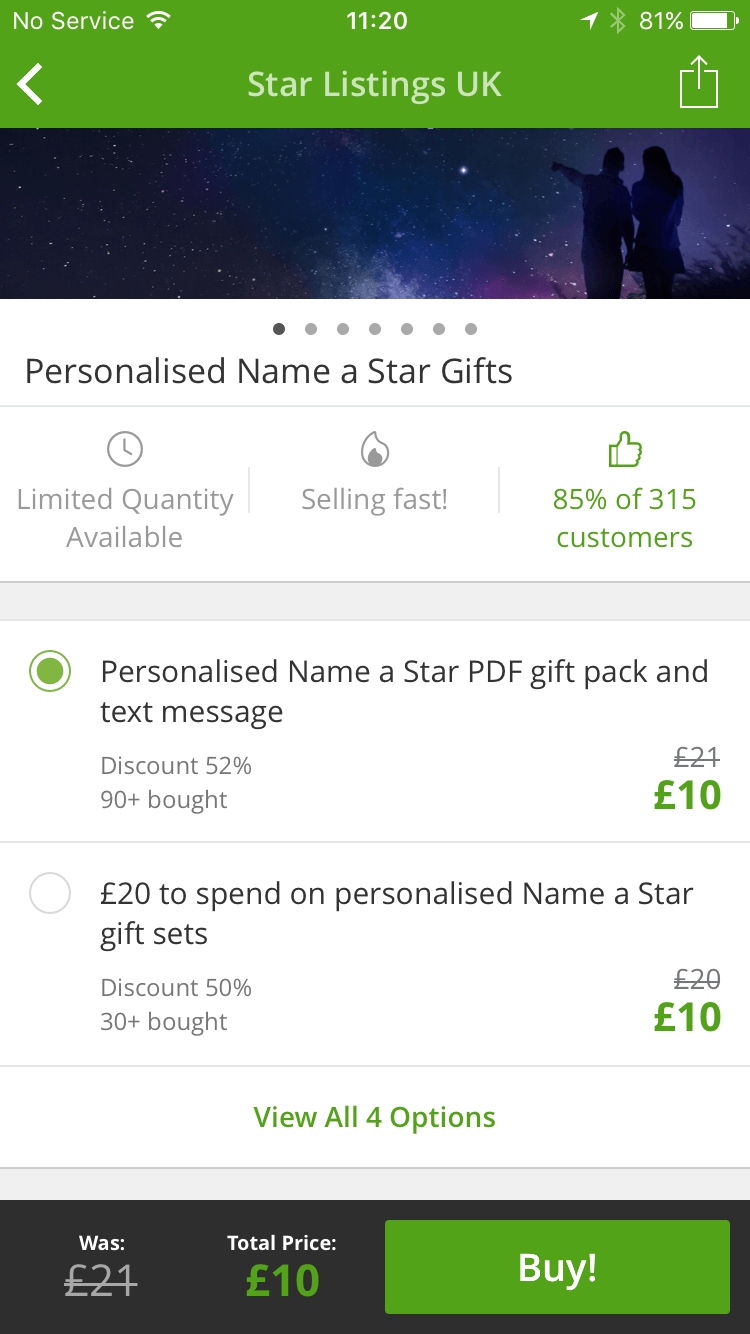
Task: Tap the thumbs-up customer rating icon
Action: [624, 449]
